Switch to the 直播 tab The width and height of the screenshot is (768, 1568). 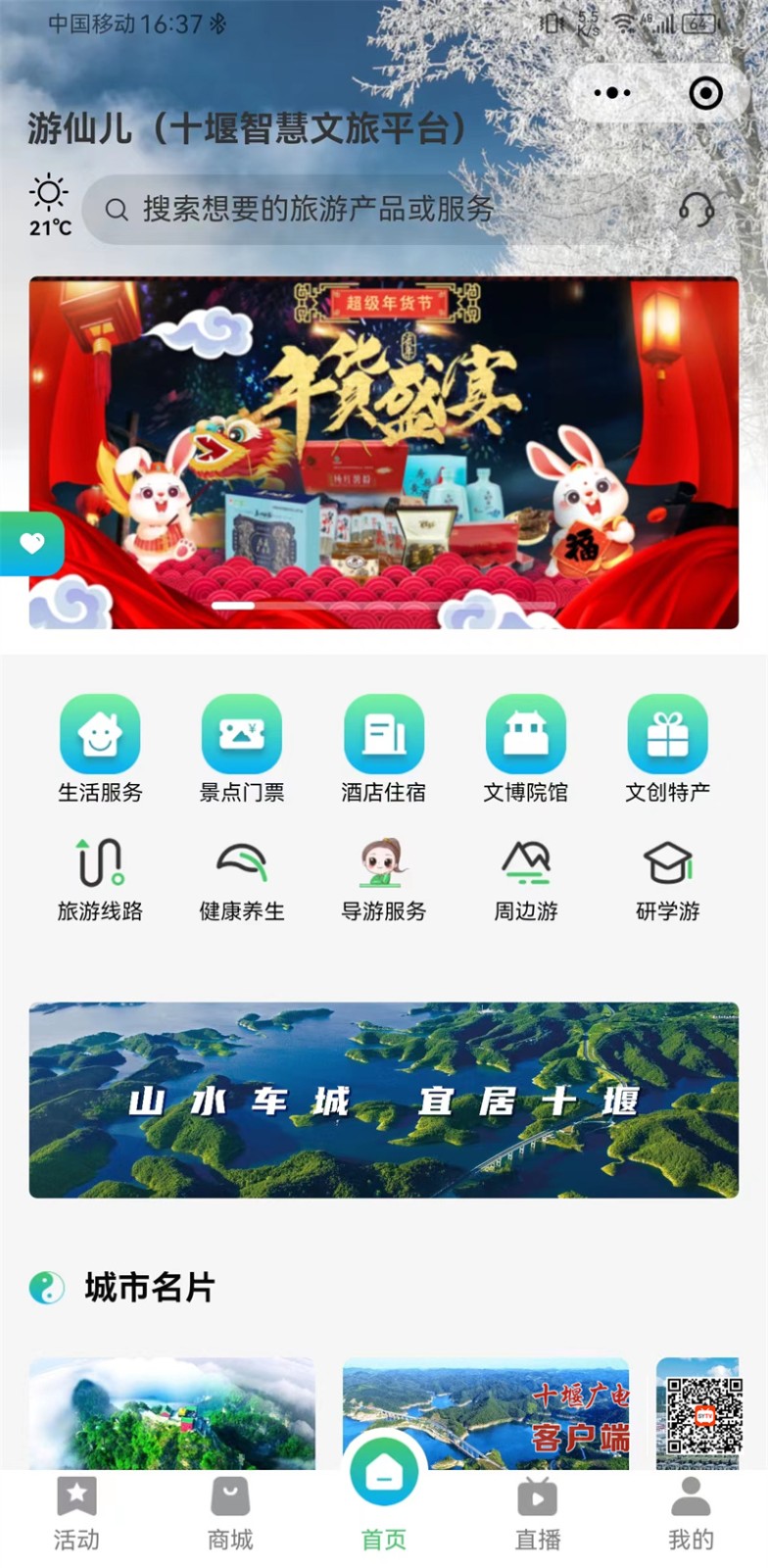click(x=538, y=1514)
